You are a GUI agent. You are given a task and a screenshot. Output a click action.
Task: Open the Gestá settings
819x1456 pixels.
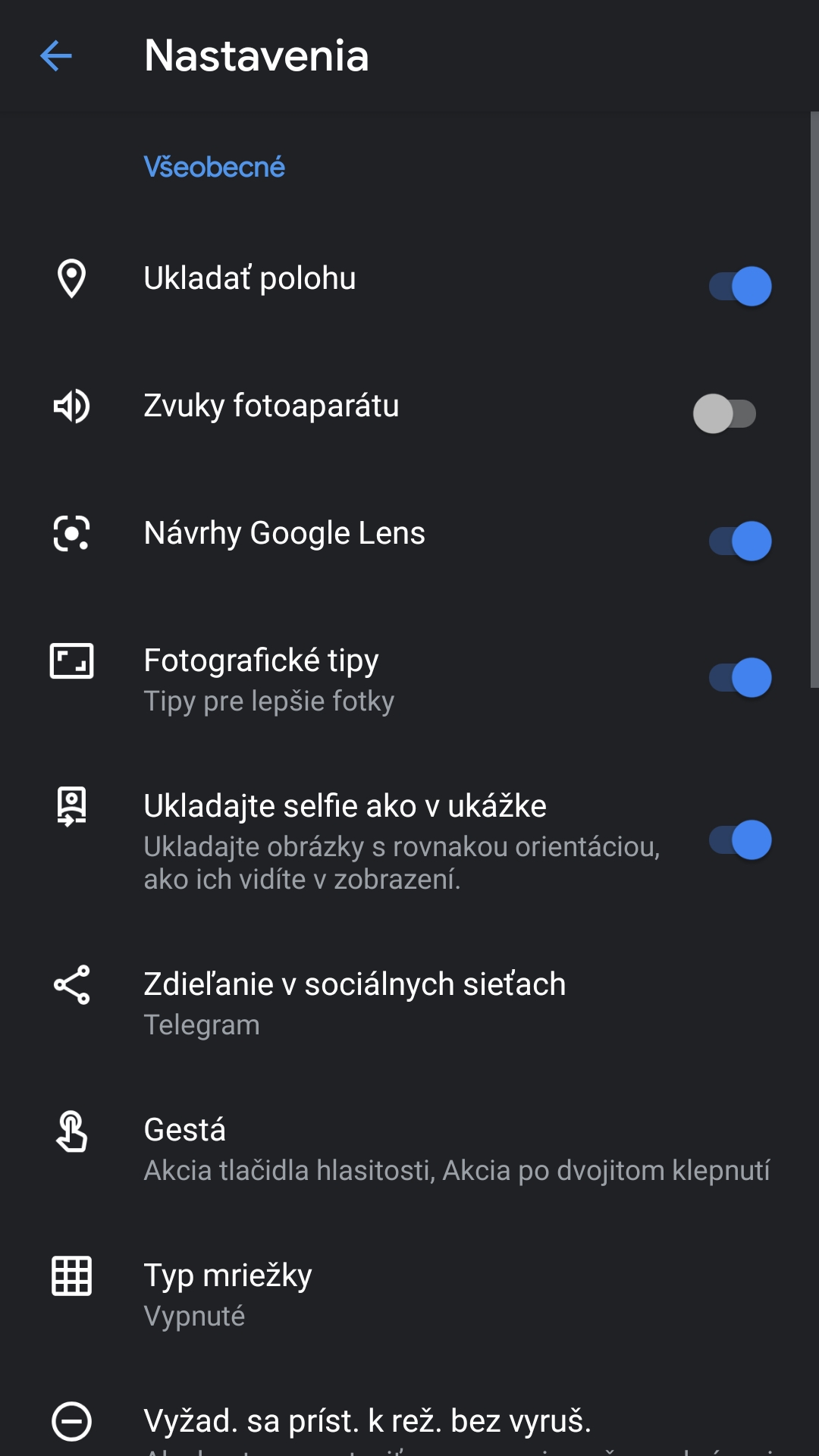click(x=409, y=1148)
